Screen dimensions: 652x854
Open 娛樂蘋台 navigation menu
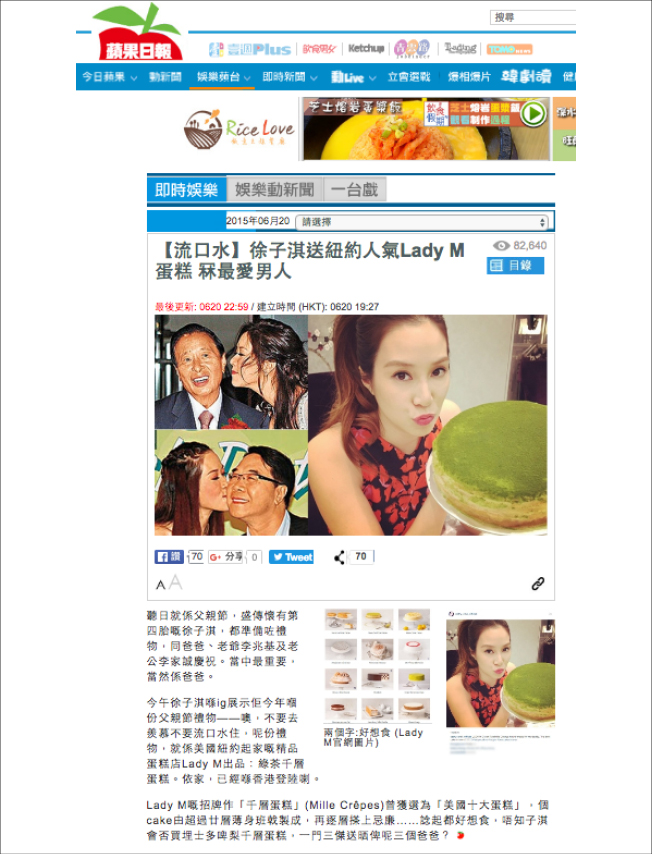(x=222, y=77)
